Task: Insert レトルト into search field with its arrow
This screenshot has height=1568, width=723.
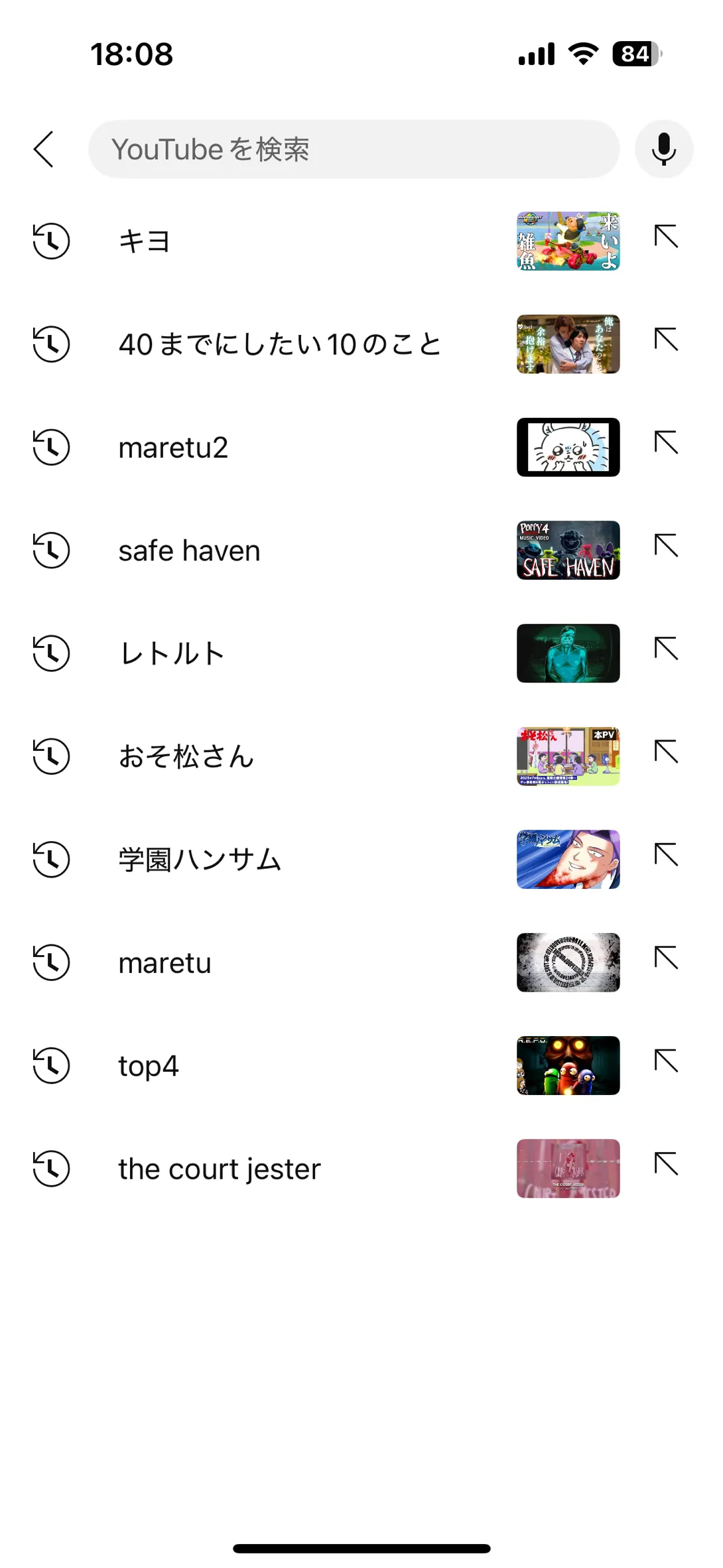Action: 666,649
